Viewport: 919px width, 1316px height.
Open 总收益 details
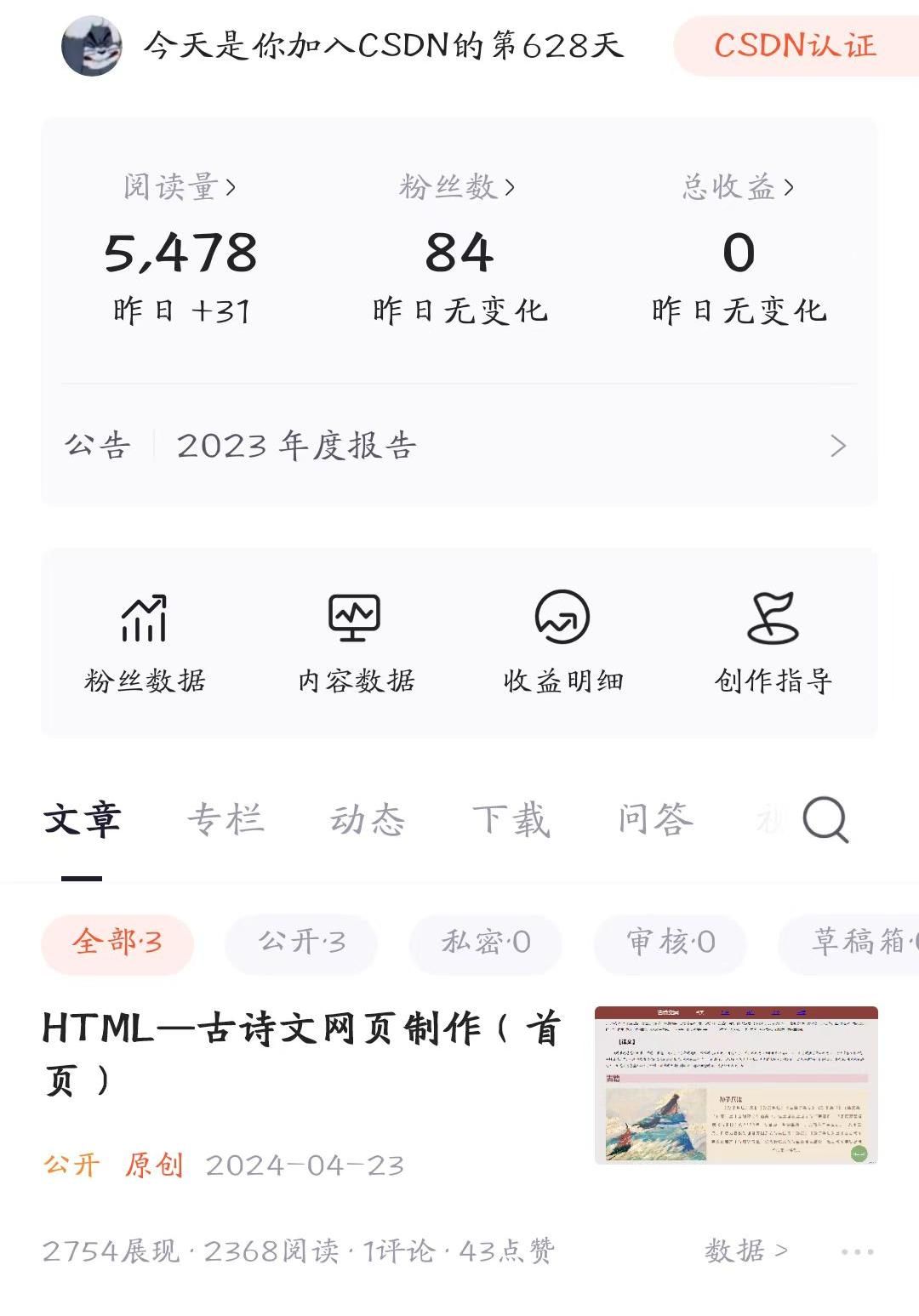(x=738, y=186)
